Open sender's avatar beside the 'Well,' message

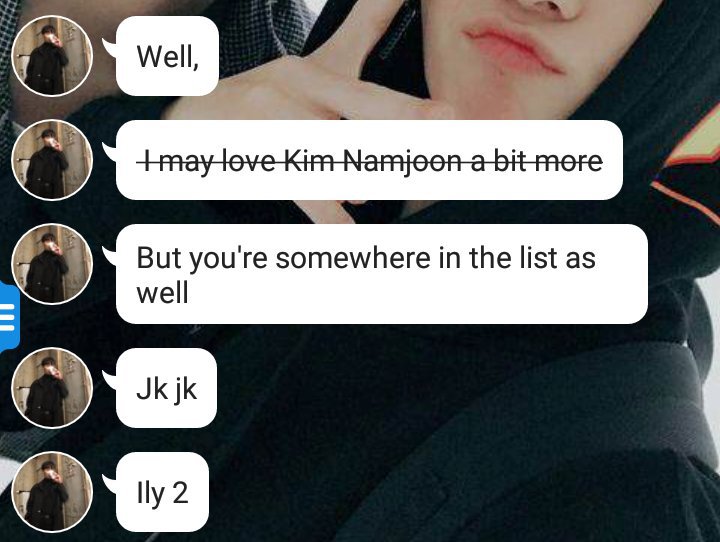[x=52, y=56]
